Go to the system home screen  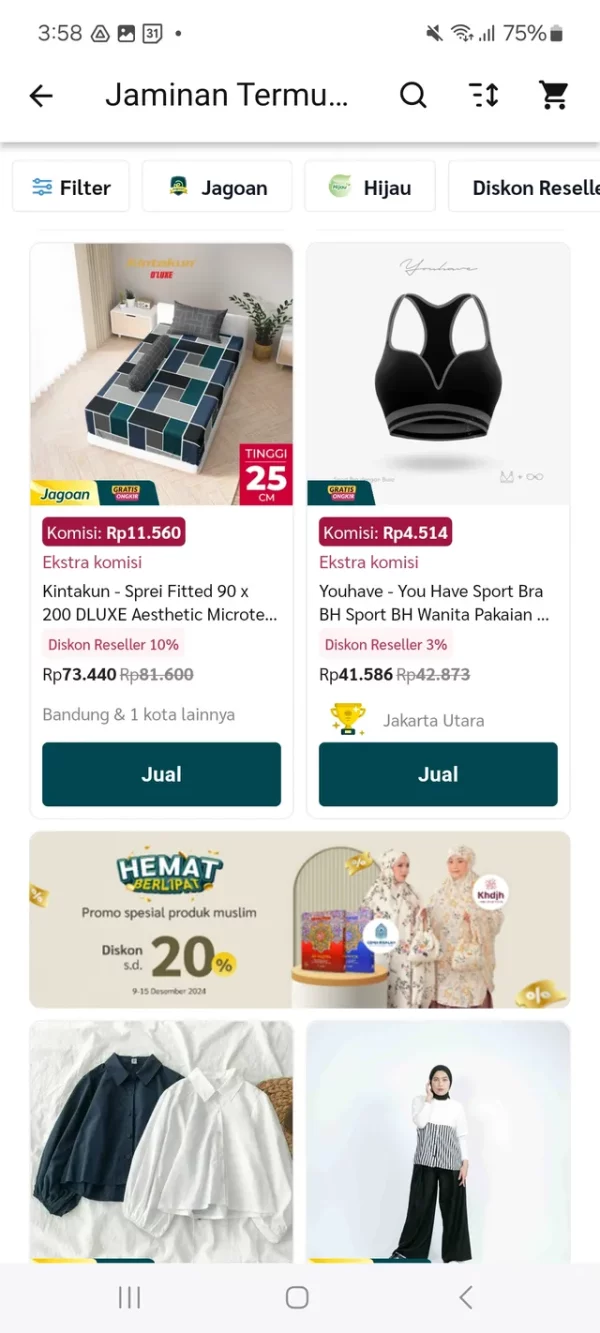point(297,1297)
